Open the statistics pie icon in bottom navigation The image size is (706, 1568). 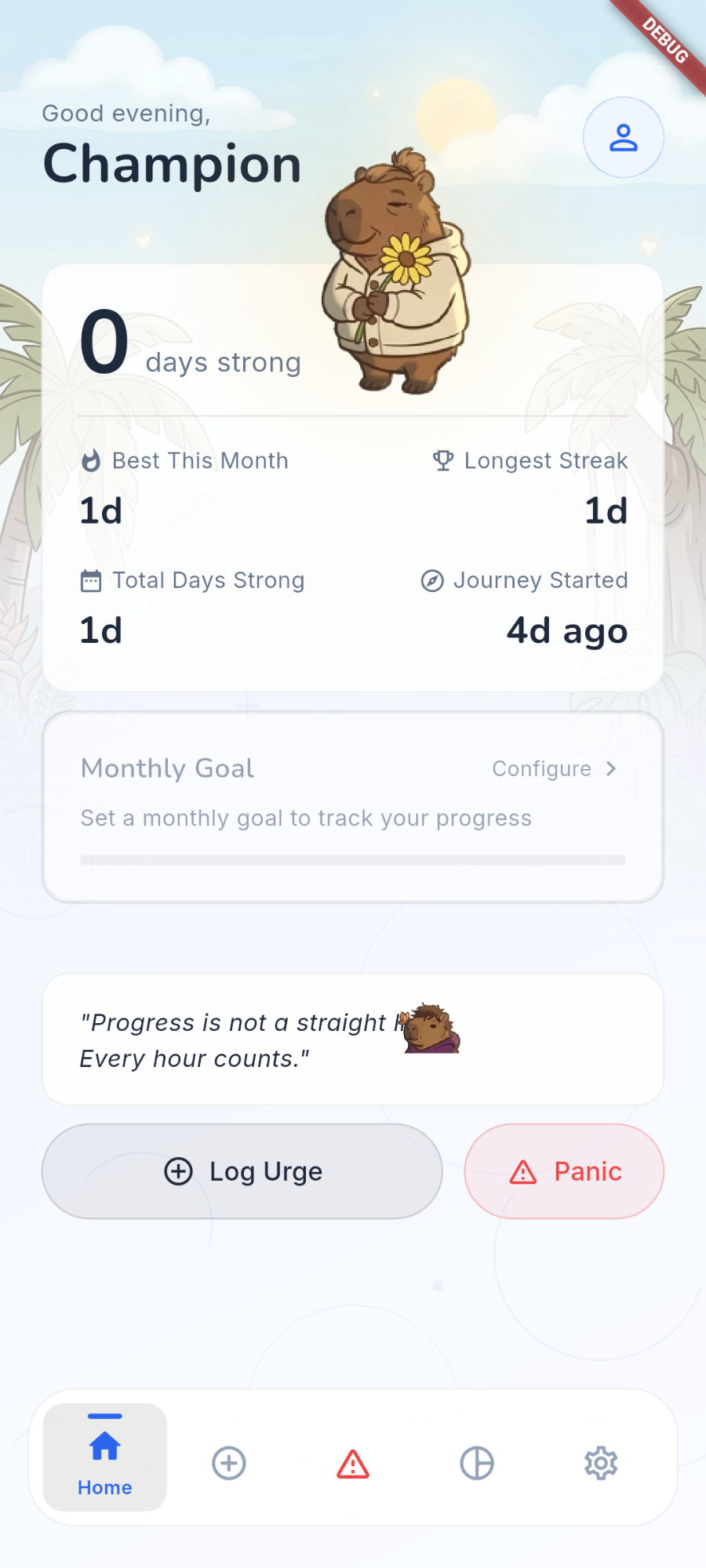[x=476, y=1462]
